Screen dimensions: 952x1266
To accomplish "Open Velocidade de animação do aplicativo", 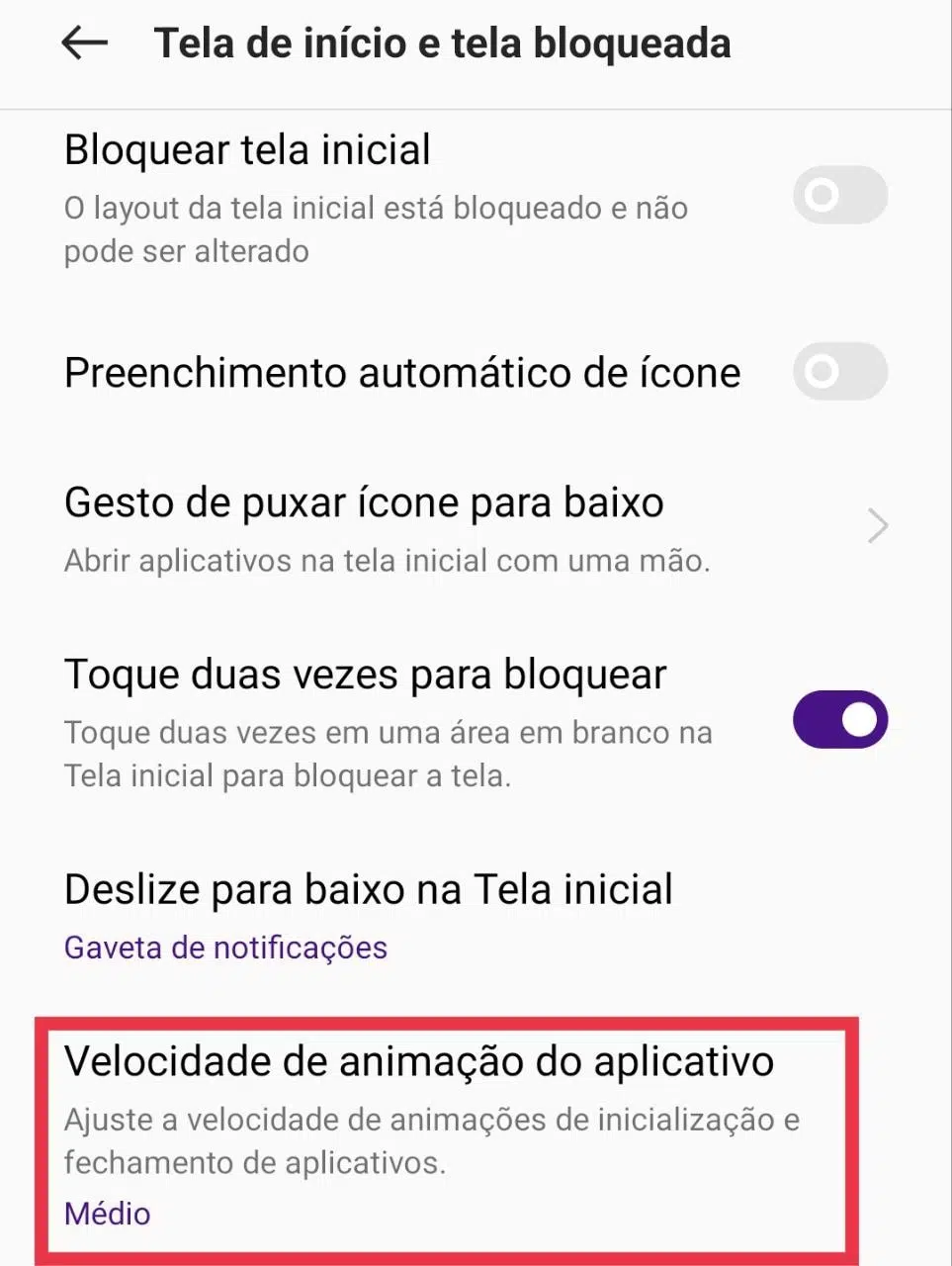I will click(x=419, y=1060).
